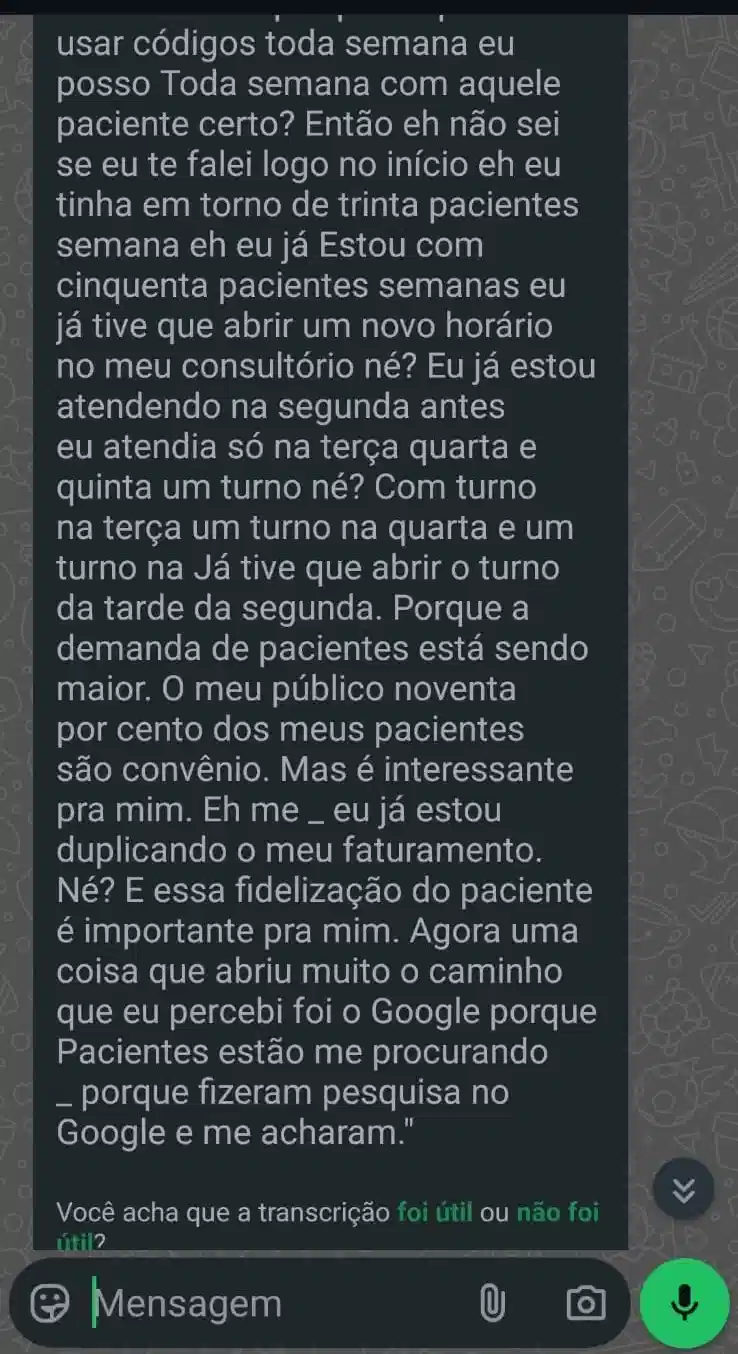Jump to the latest messages with the double-arrow button

click(x=684, y=1189)
